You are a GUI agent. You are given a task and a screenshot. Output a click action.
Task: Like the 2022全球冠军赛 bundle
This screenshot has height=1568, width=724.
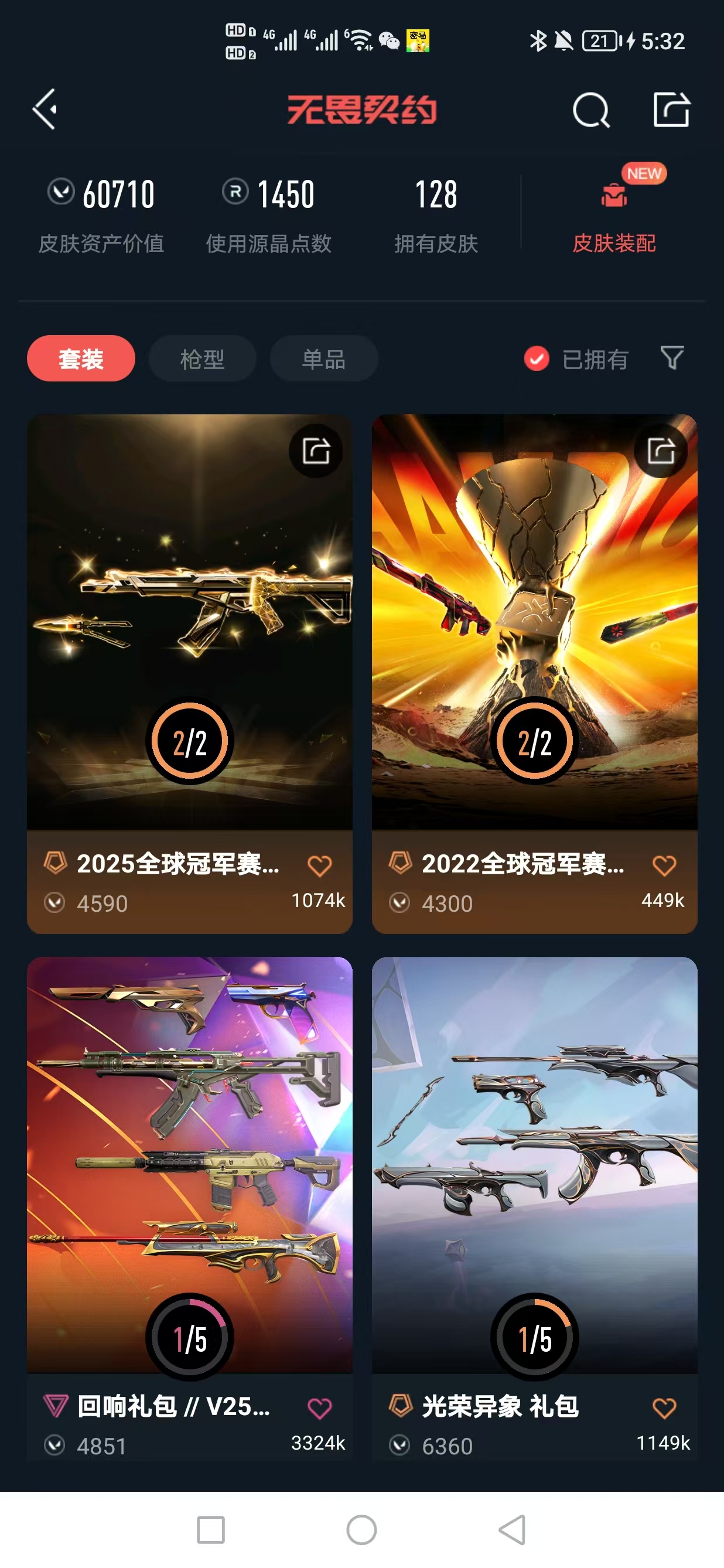pyautogui.click(x=664, y=865)
